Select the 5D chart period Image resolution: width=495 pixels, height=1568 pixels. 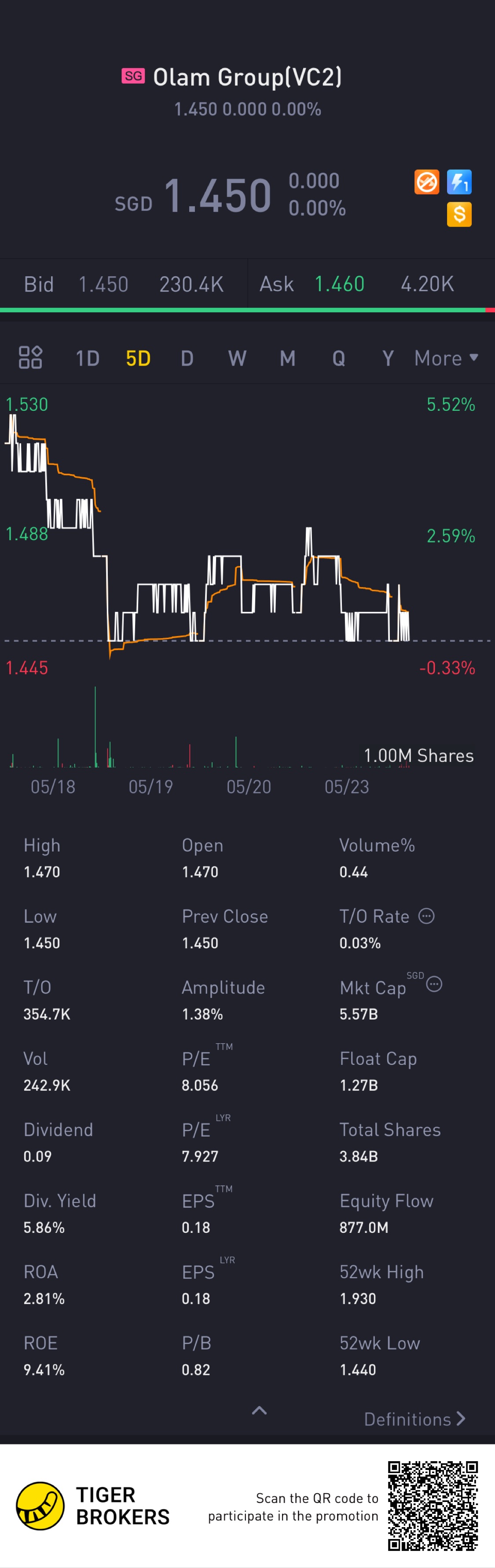tap(138, 358)
